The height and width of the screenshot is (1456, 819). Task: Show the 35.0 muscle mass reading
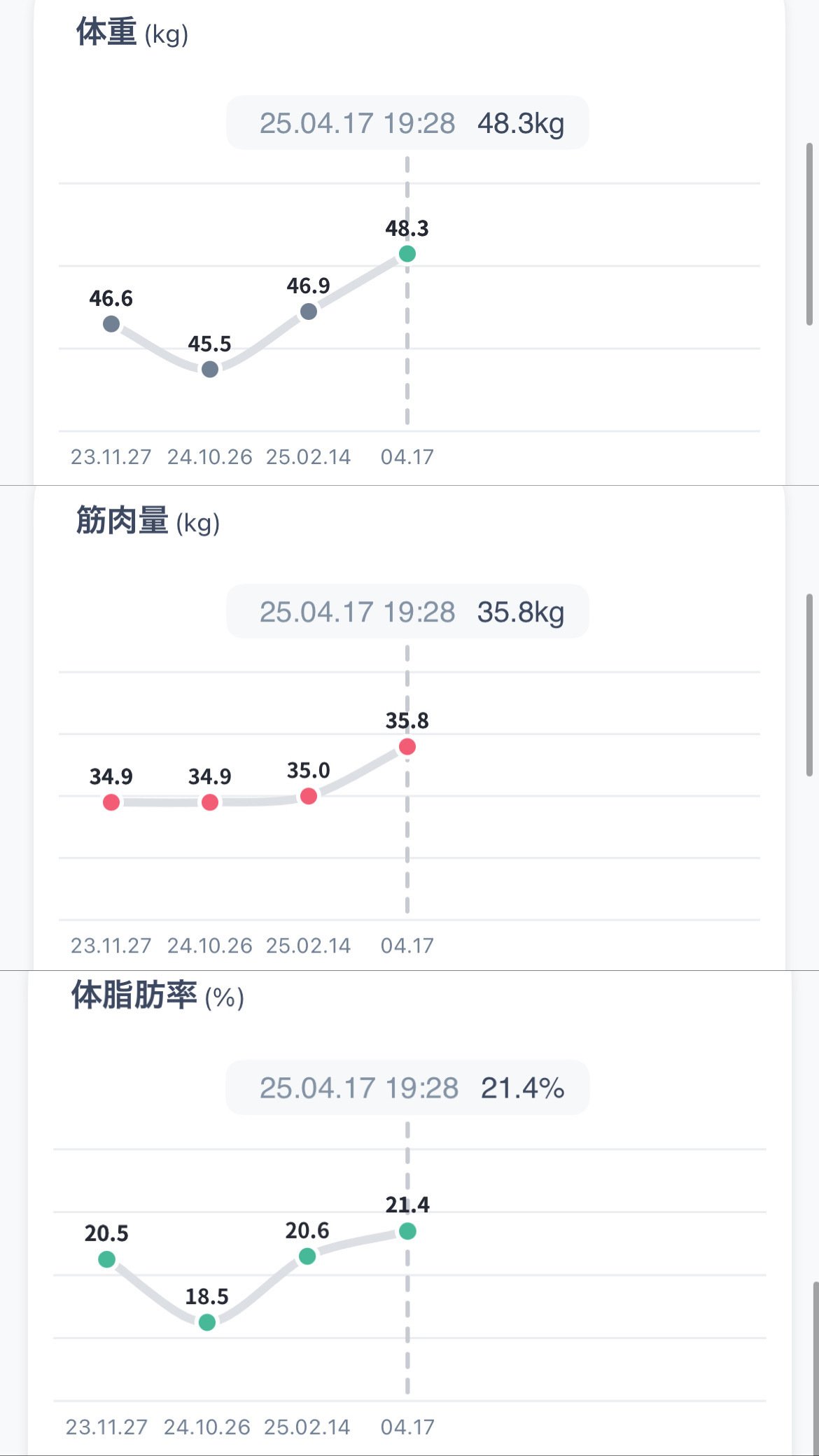coord(309,796)
